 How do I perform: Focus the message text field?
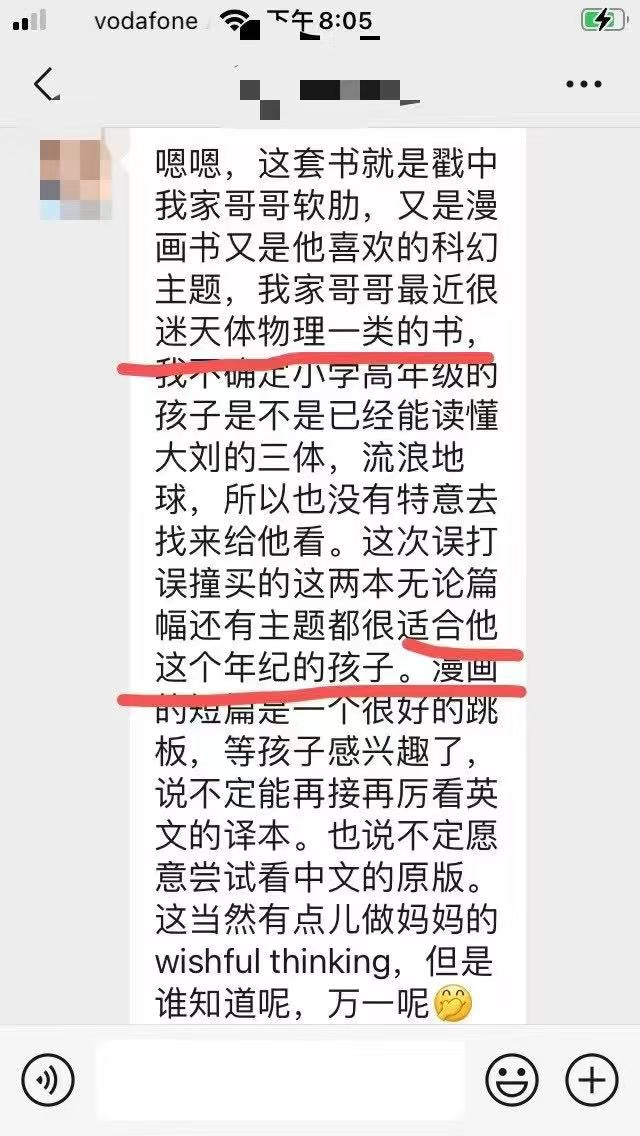(x=280, y=1080)
